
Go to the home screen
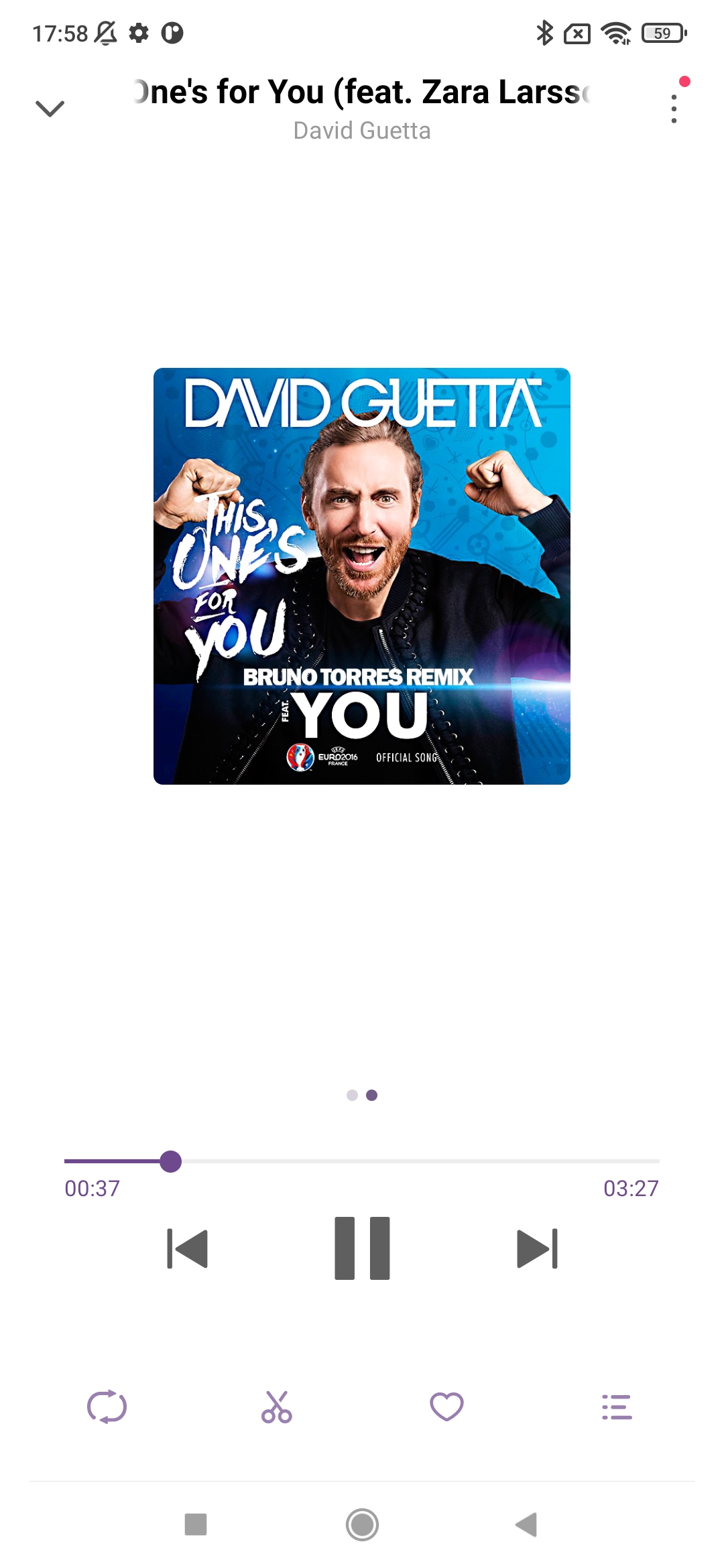pos(362,1524)
